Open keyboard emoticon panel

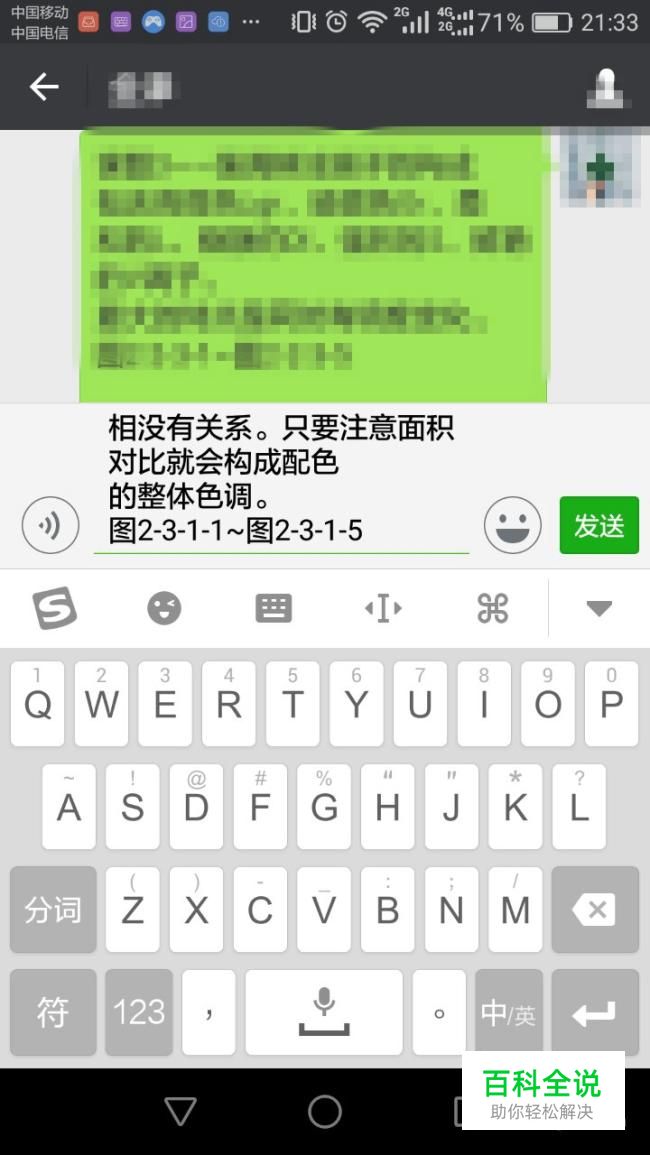point(164,608)
